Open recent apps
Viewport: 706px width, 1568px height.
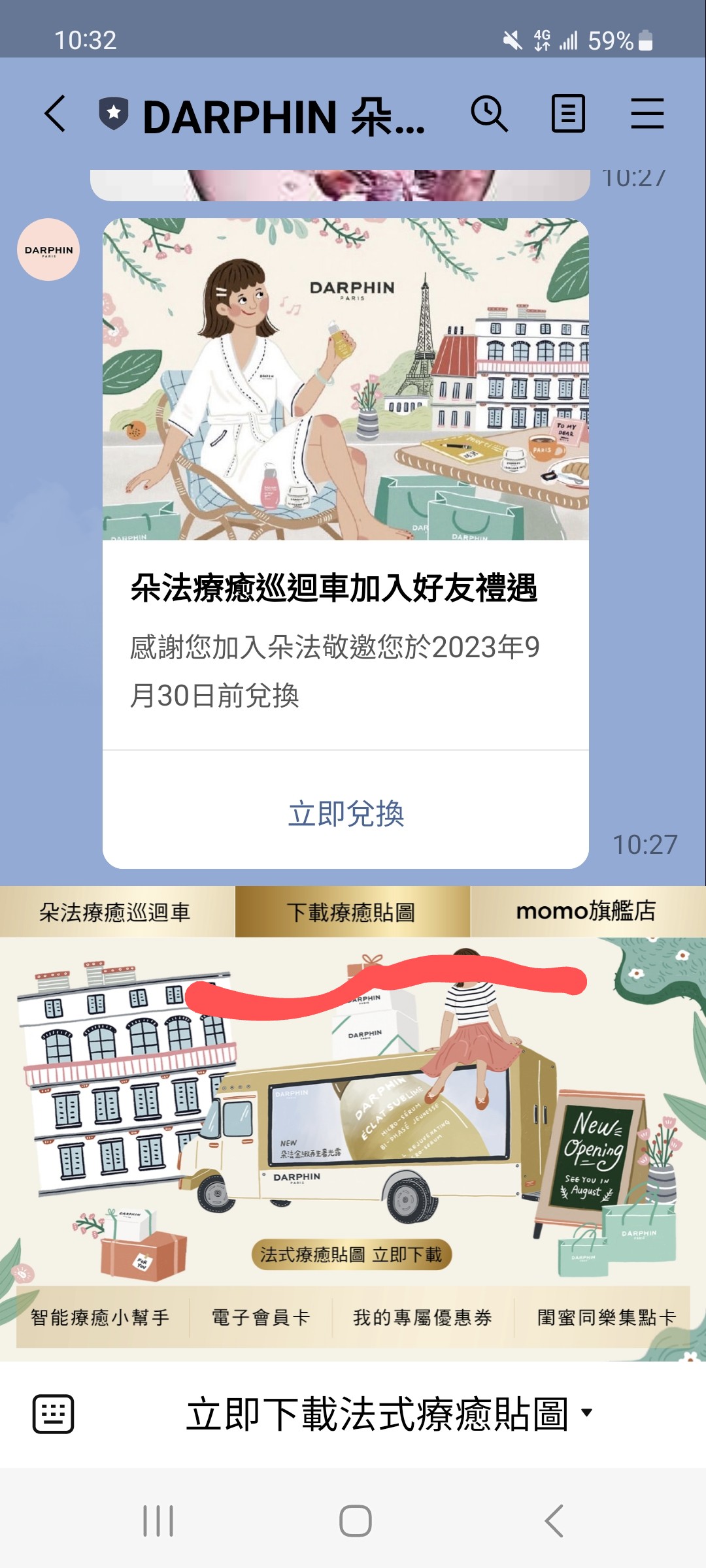point(158,1521)
